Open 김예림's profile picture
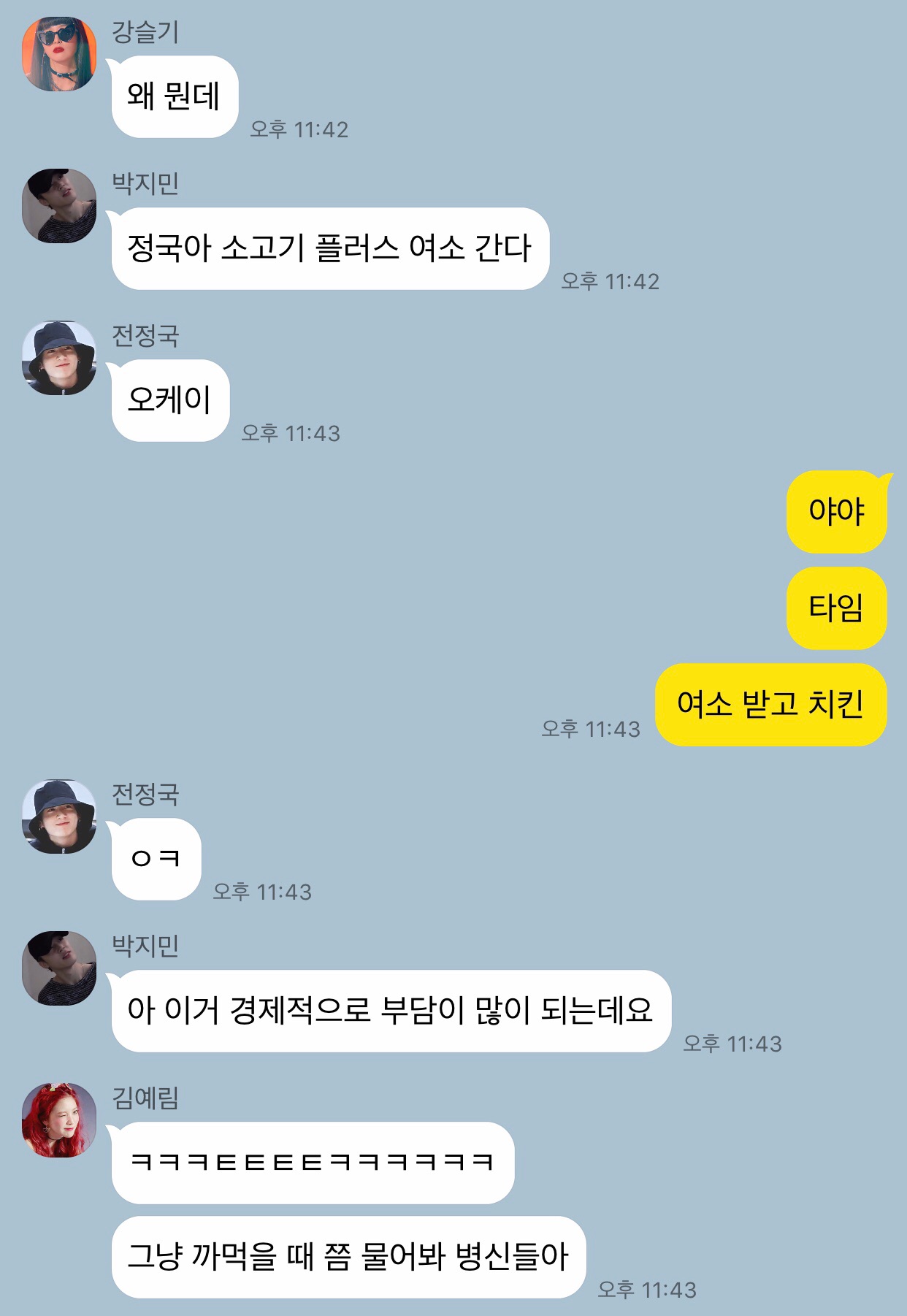Screen dimensions: 907x1316 point(59,1120)
